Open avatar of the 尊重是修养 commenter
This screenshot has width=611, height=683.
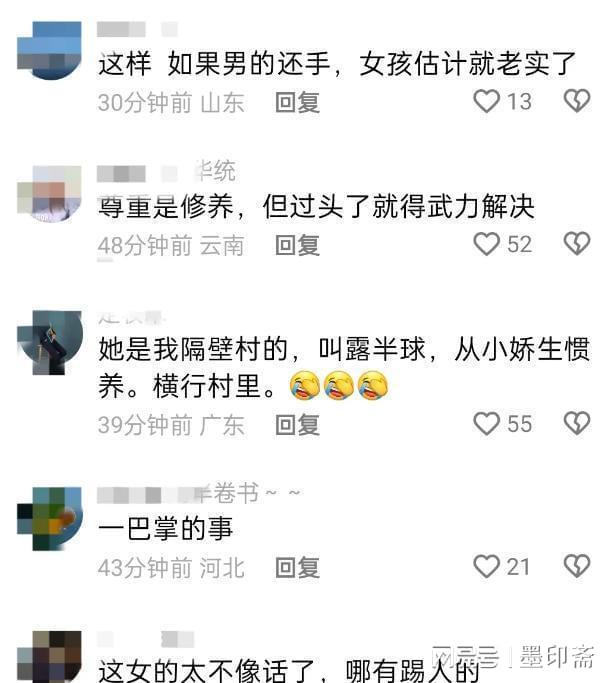click(x=49, y=194)
